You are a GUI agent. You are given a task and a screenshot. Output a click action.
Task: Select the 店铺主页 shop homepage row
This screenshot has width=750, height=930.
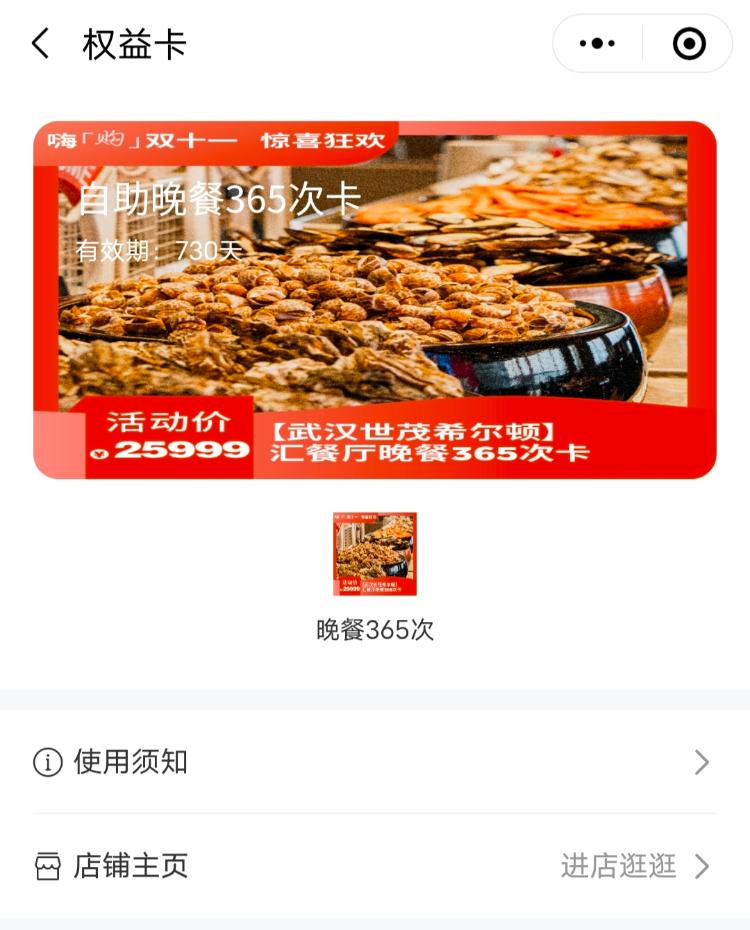tap(375, 868)
